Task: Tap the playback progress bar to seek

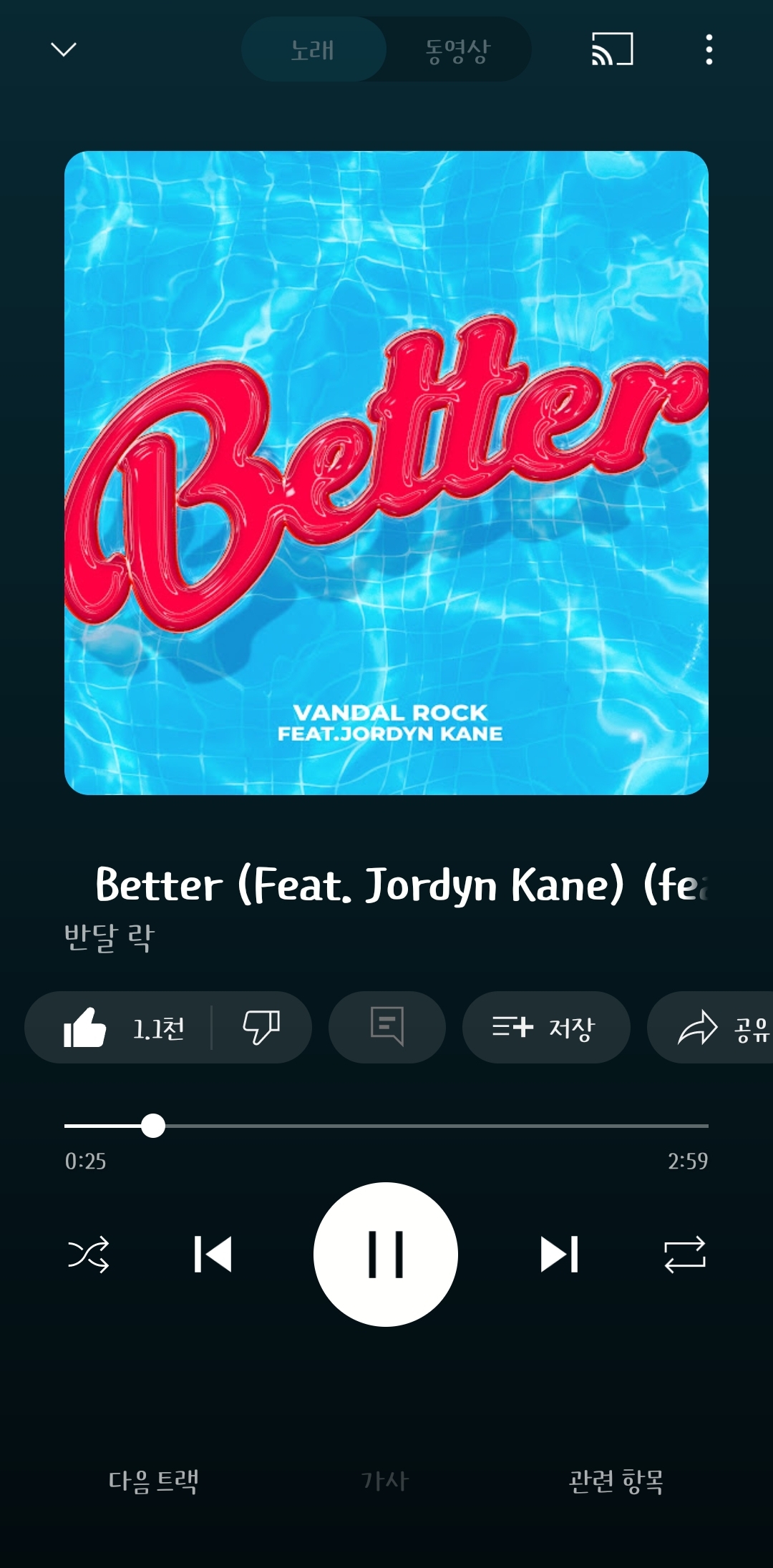Action: (x=429, y=1126)
